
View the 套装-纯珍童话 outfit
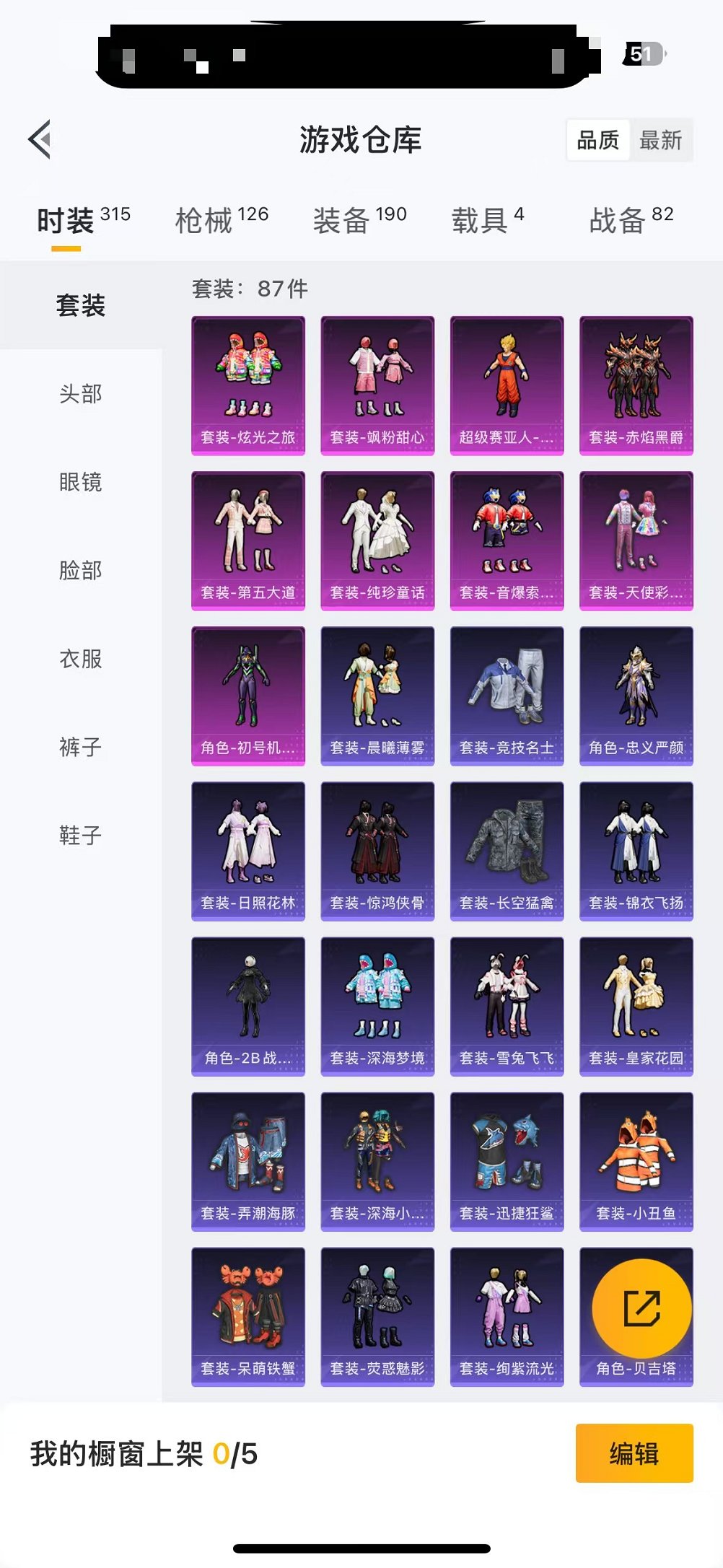pyautogui.click(x=377, y=540)
